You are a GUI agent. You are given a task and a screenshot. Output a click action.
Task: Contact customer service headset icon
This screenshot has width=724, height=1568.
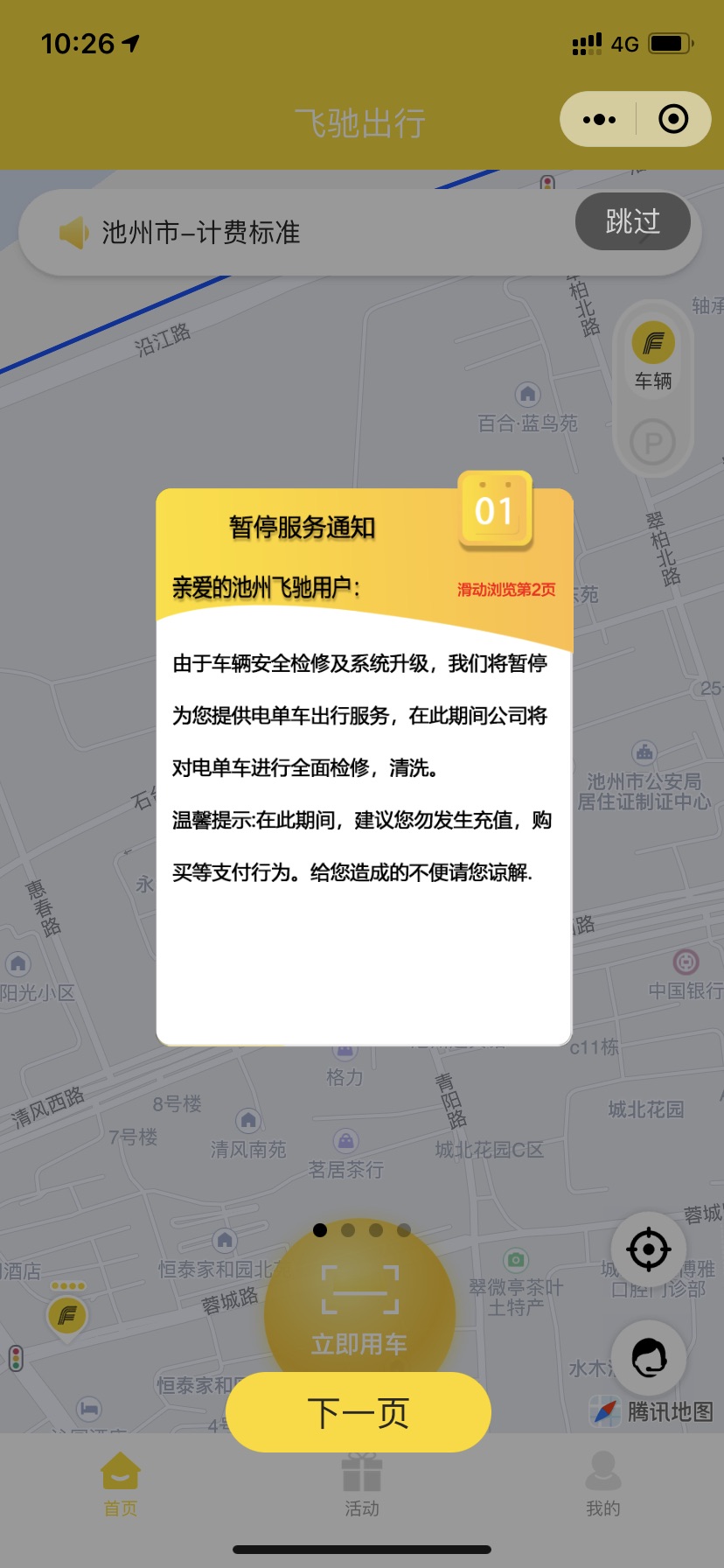pyautogui.click(x=649, y=1357)
